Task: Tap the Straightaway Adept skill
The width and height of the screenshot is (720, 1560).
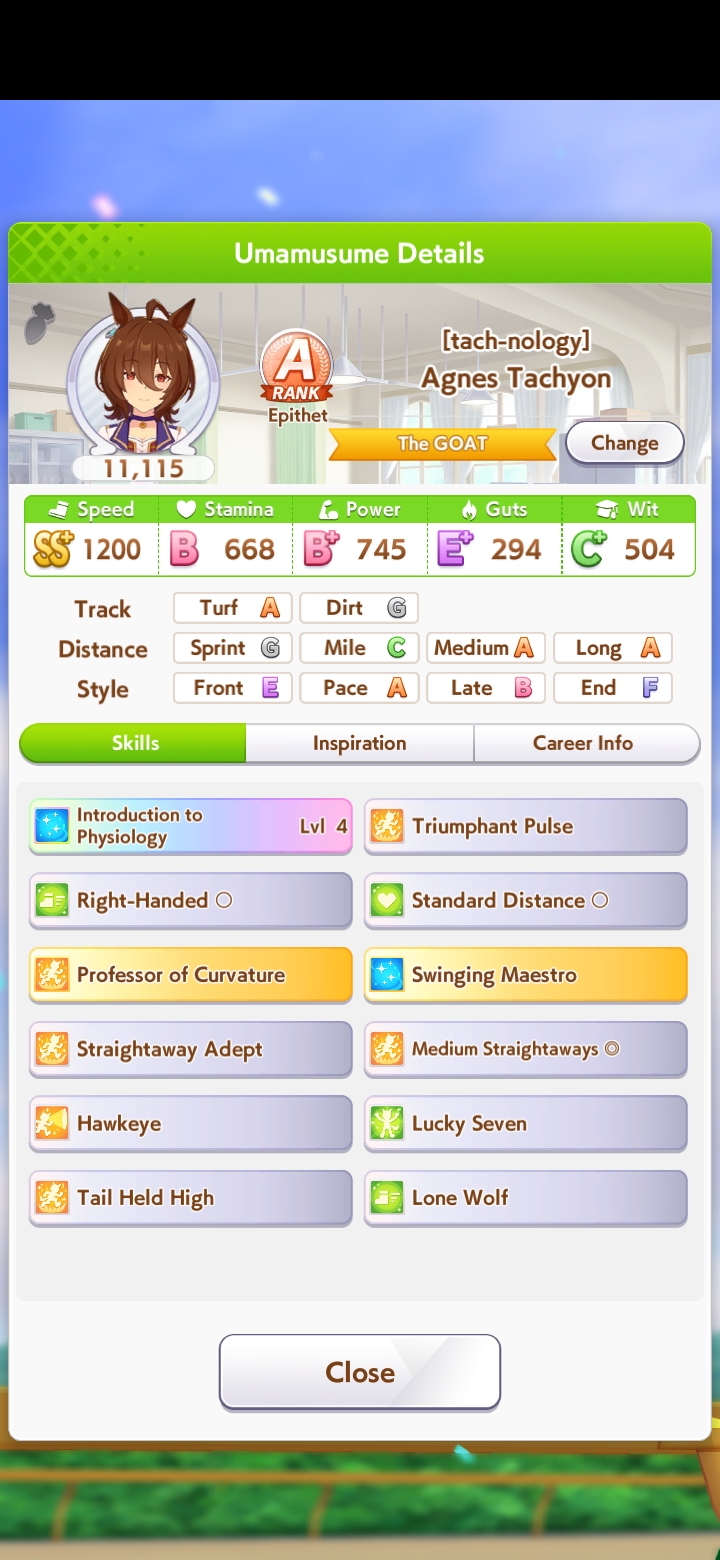Action: 190,1049
